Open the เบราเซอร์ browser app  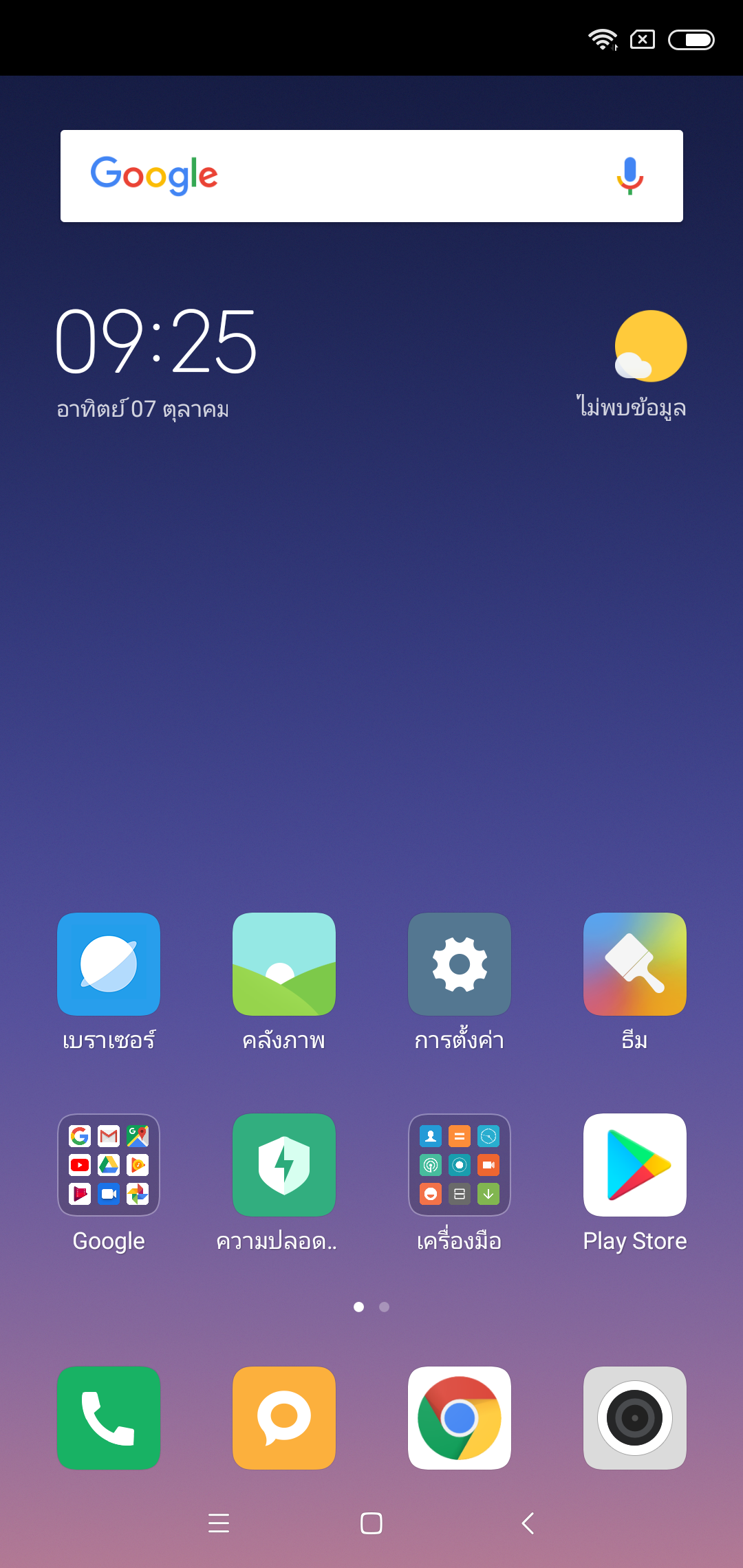[109, 964]
